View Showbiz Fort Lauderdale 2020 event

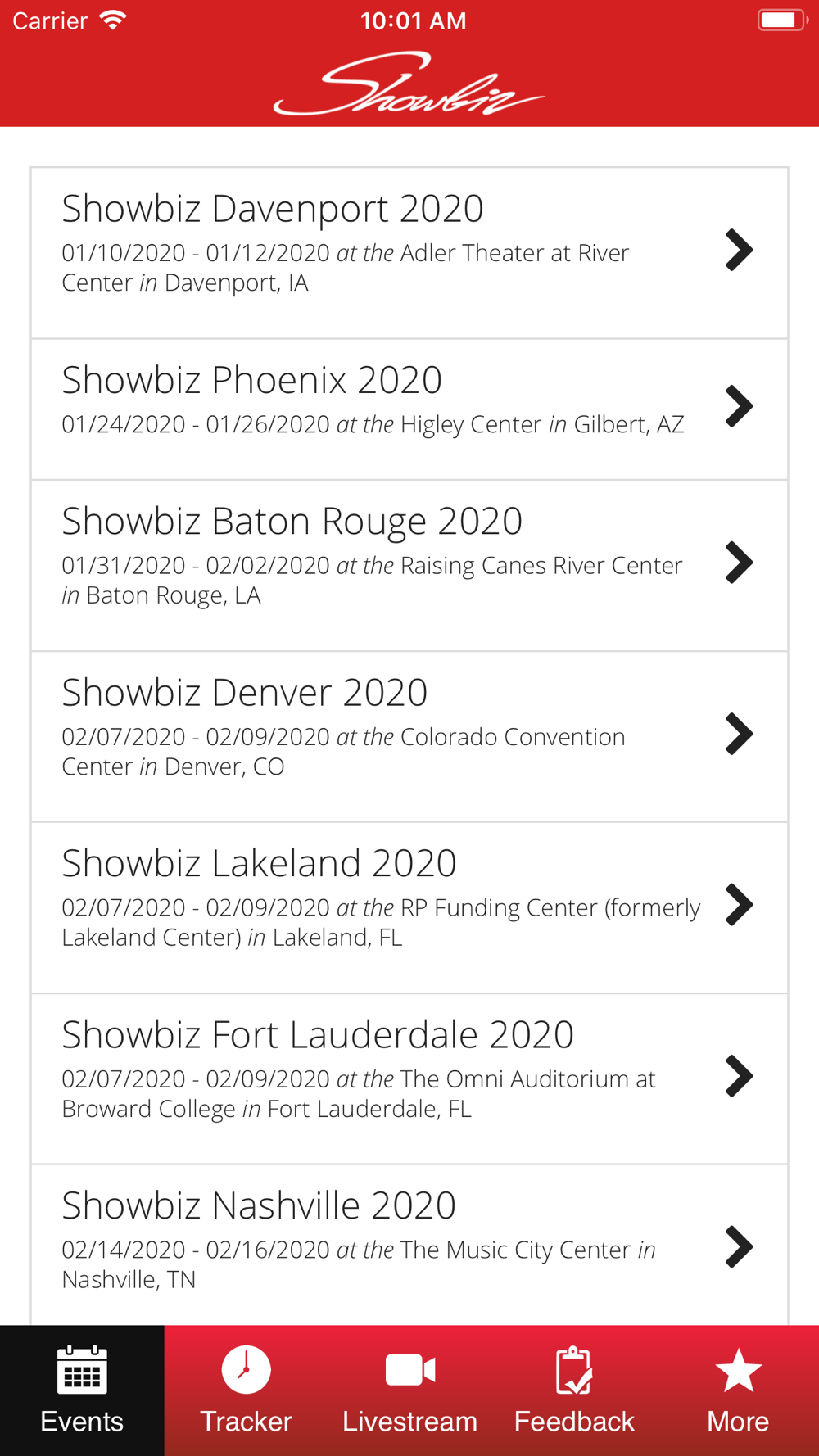coord(409,1079)
